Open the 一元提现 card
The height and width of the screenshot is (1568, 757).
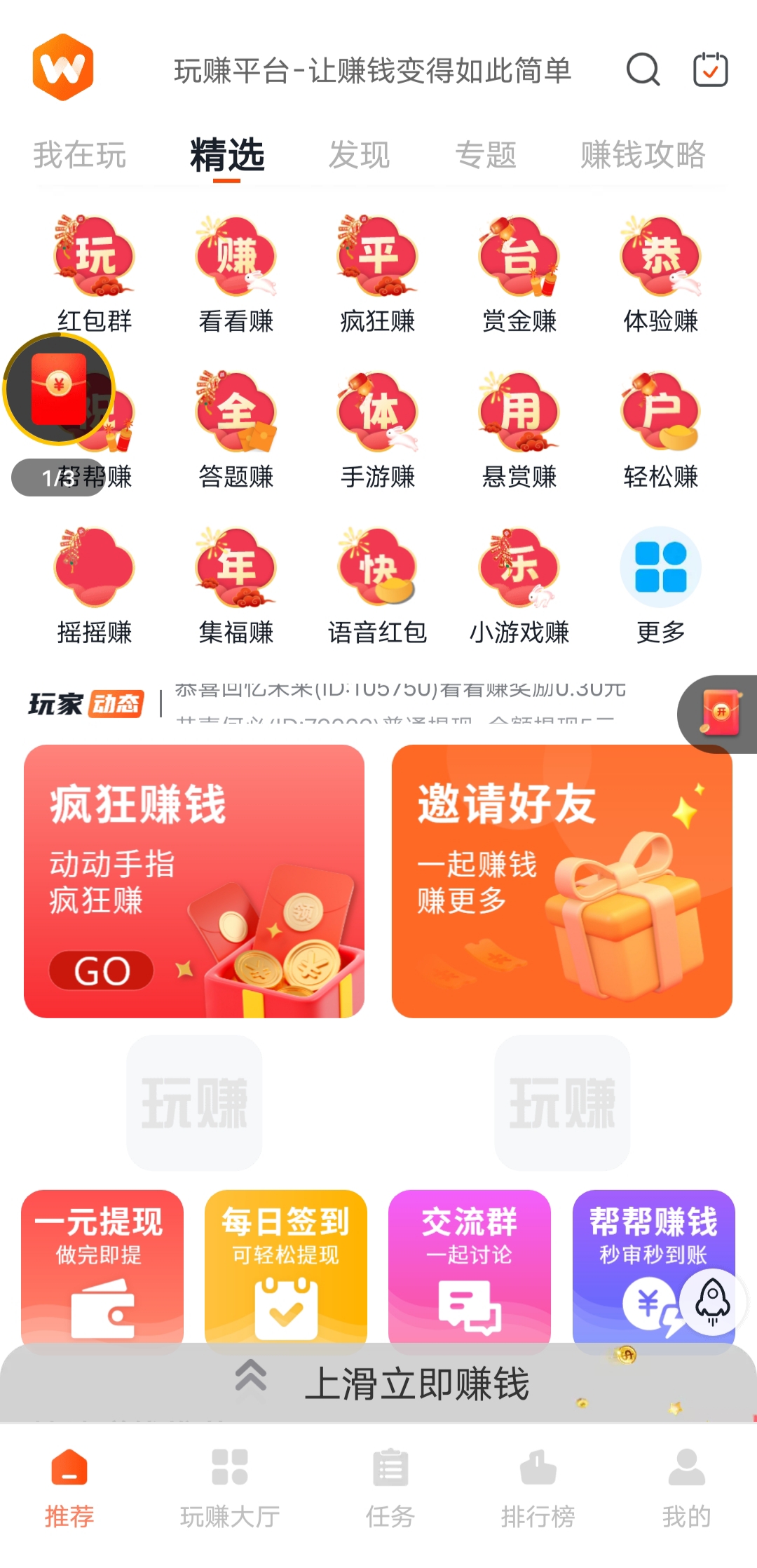click(102, 1268)
